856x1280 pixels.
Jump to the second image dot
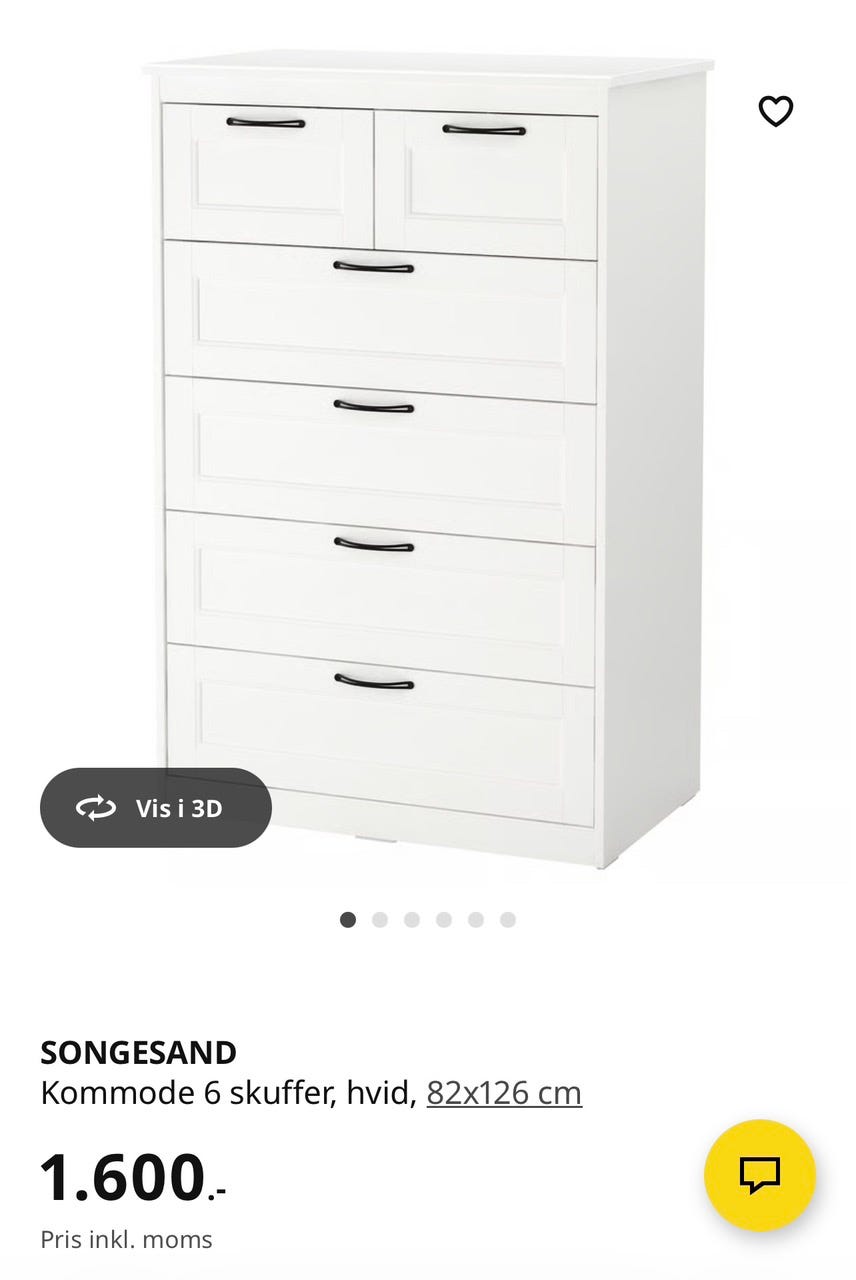click(x=380, y=920)
